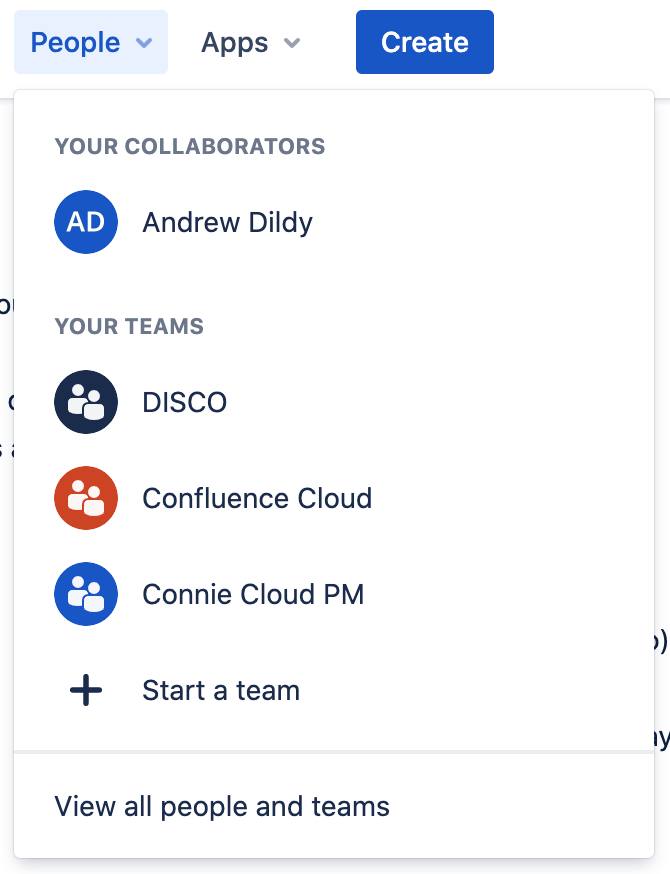
Task: Expand the Apps dropdown
Action: point(250,43)
